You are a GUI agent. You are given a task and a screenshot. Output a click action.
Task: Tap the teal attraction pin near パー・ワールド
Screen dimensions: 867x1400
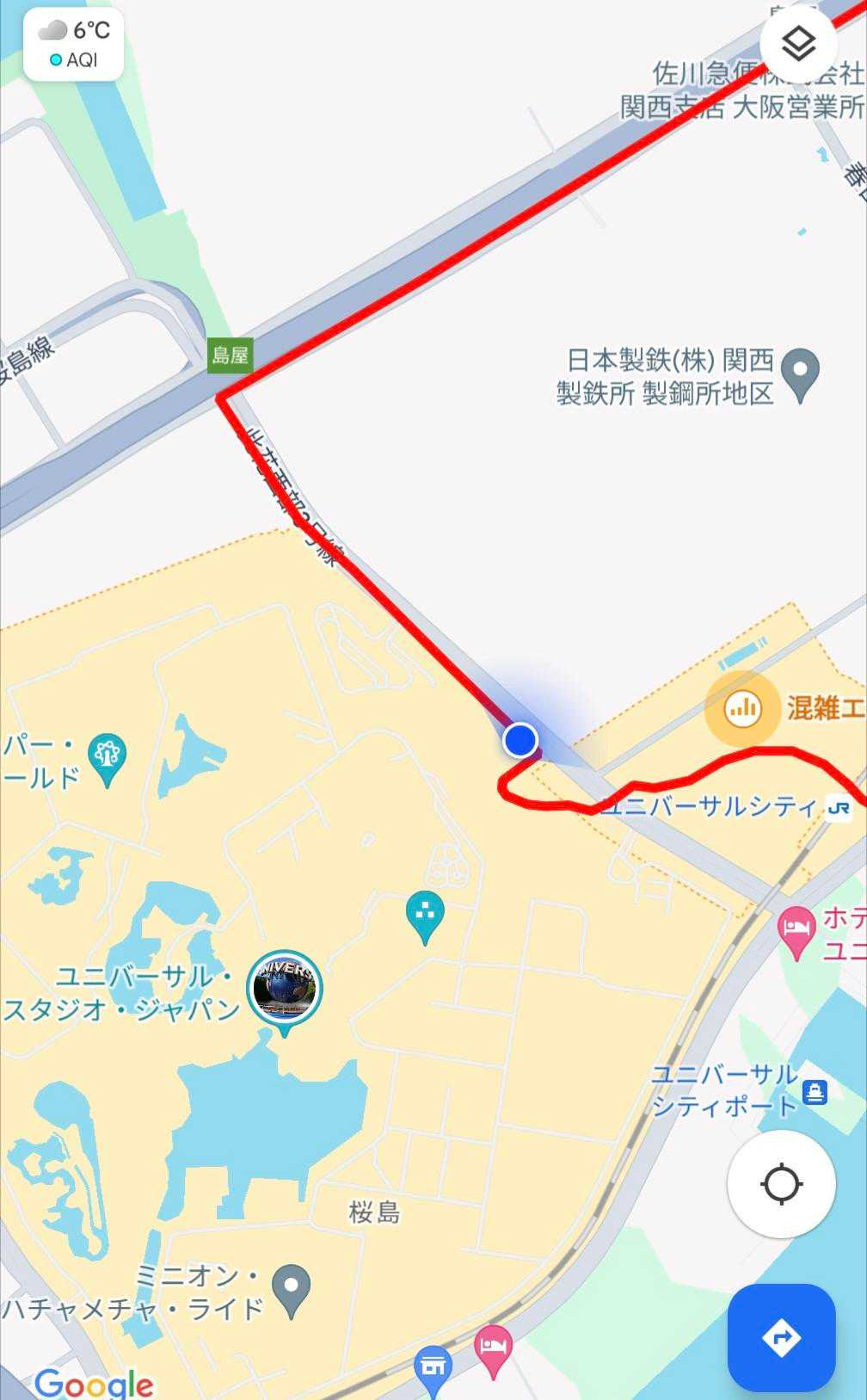(107, 760)
